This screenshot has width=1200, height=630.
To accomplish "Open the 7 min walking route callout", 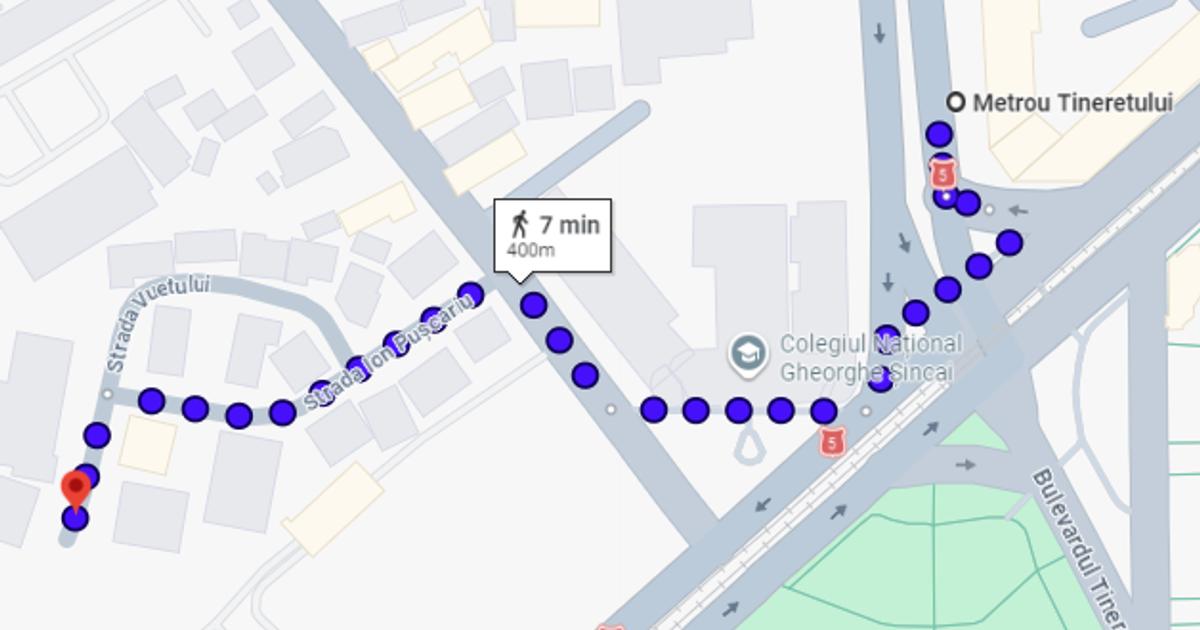I will click(x=553, y=235).
